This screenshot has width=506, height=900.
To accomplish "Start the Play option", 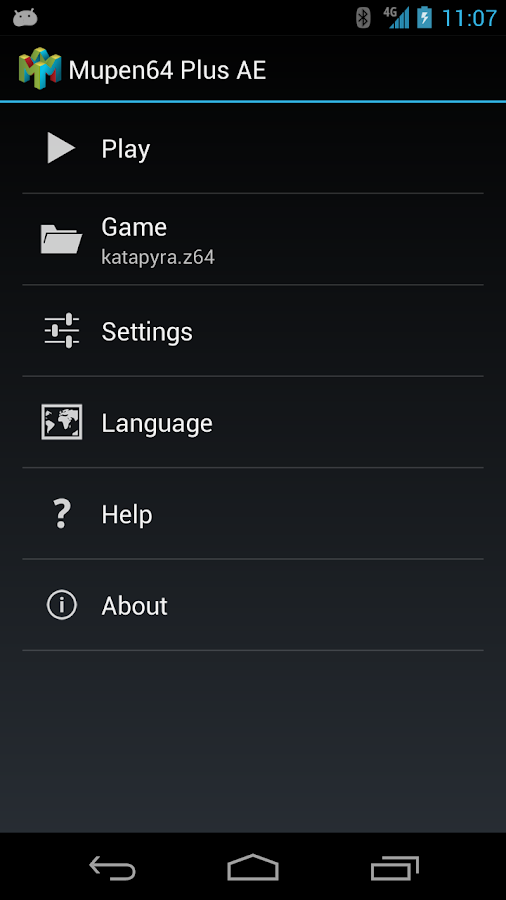I will (253, 148).
